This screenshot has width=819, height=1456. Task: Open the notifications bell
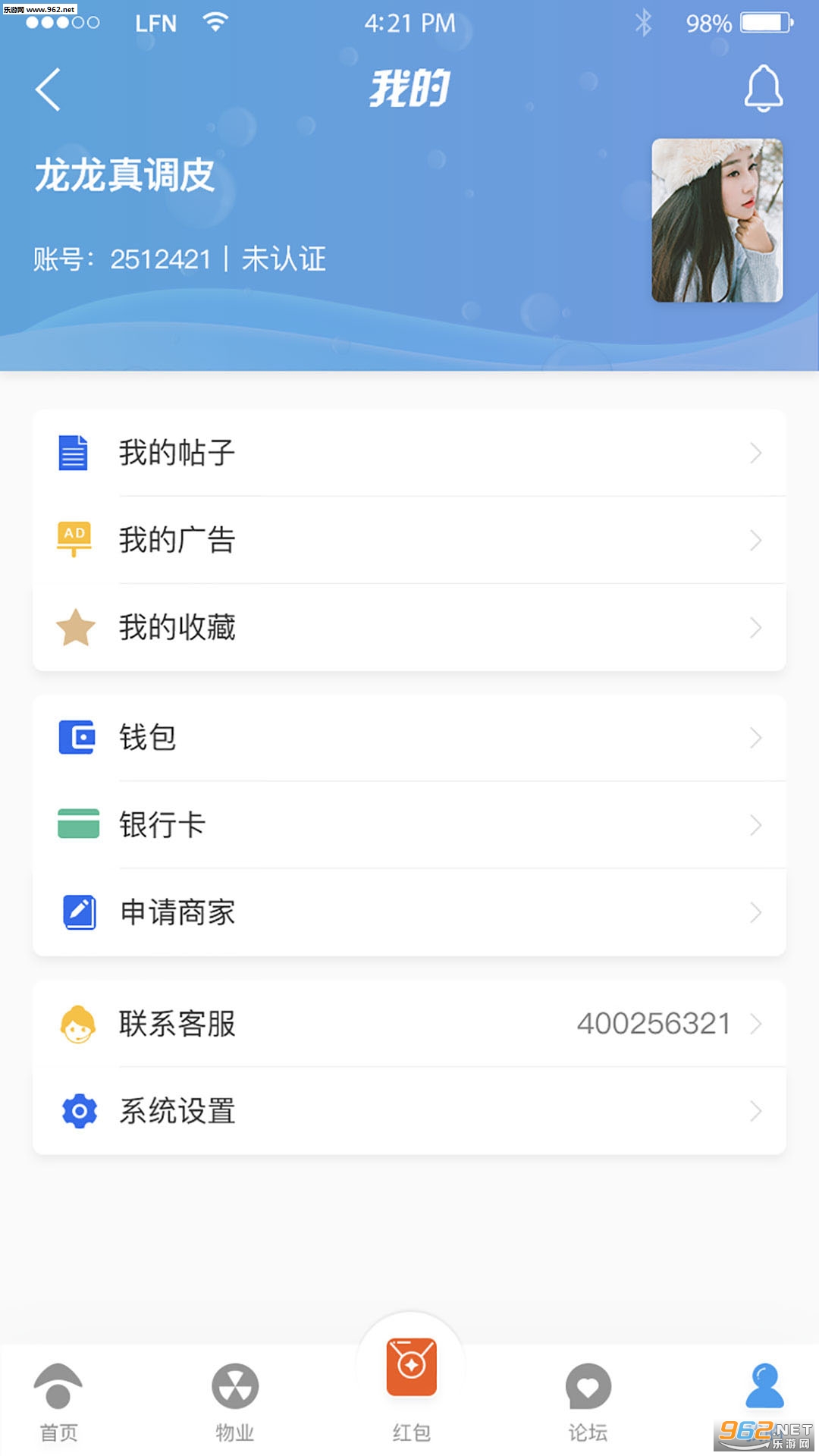(762, 89)
